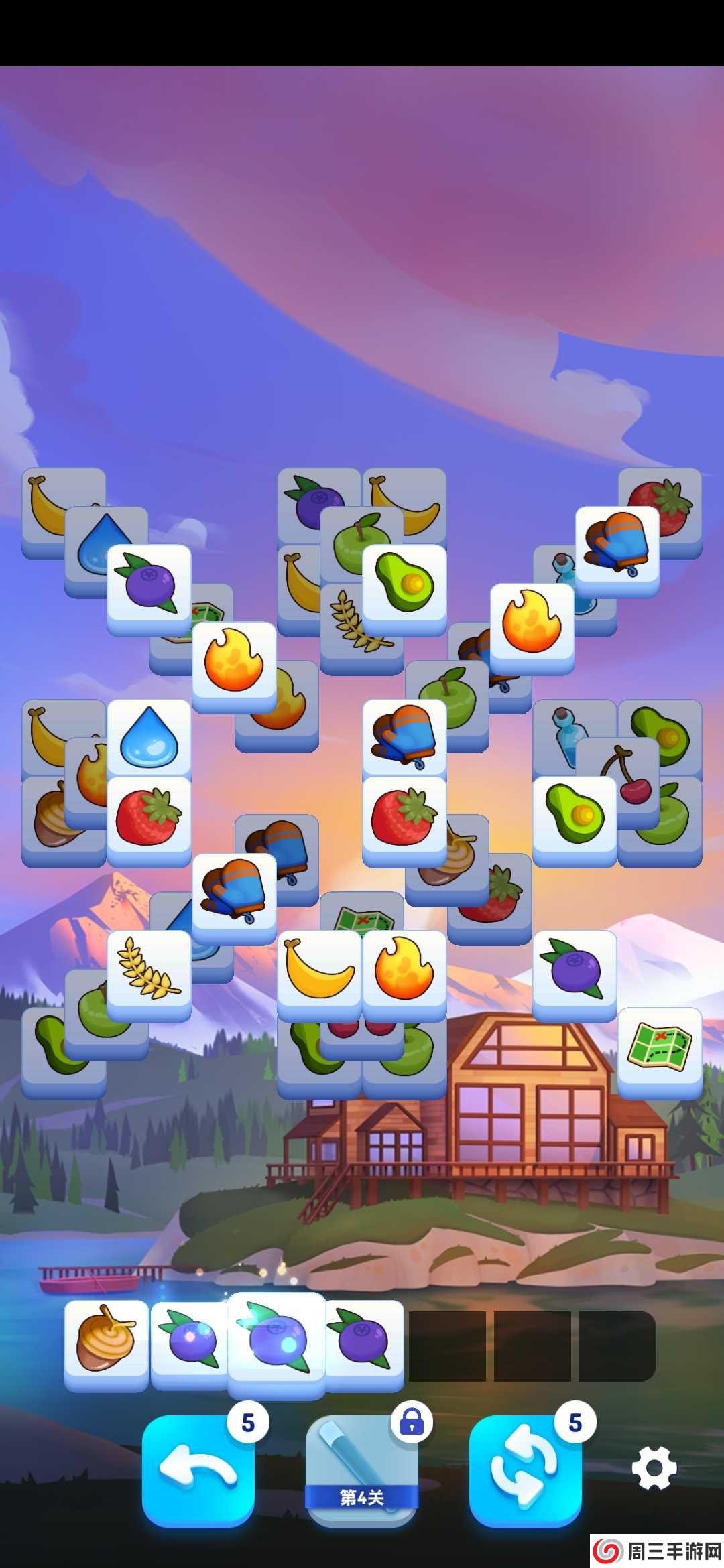Tap the bright water drop tile

tap(149, 740)
